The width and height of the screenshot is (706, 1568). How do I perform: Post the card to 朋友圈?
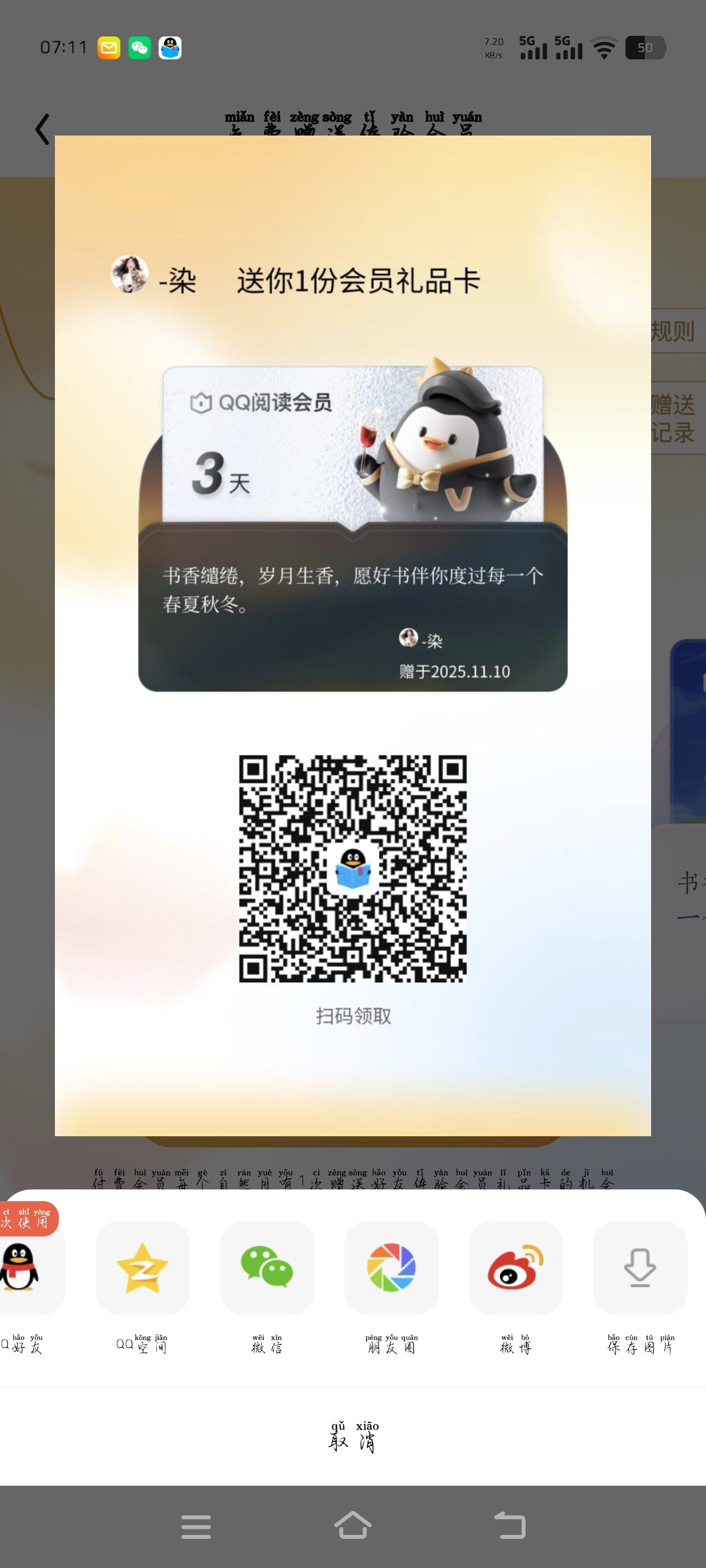pyautogui.click(x=391, y=1268)
